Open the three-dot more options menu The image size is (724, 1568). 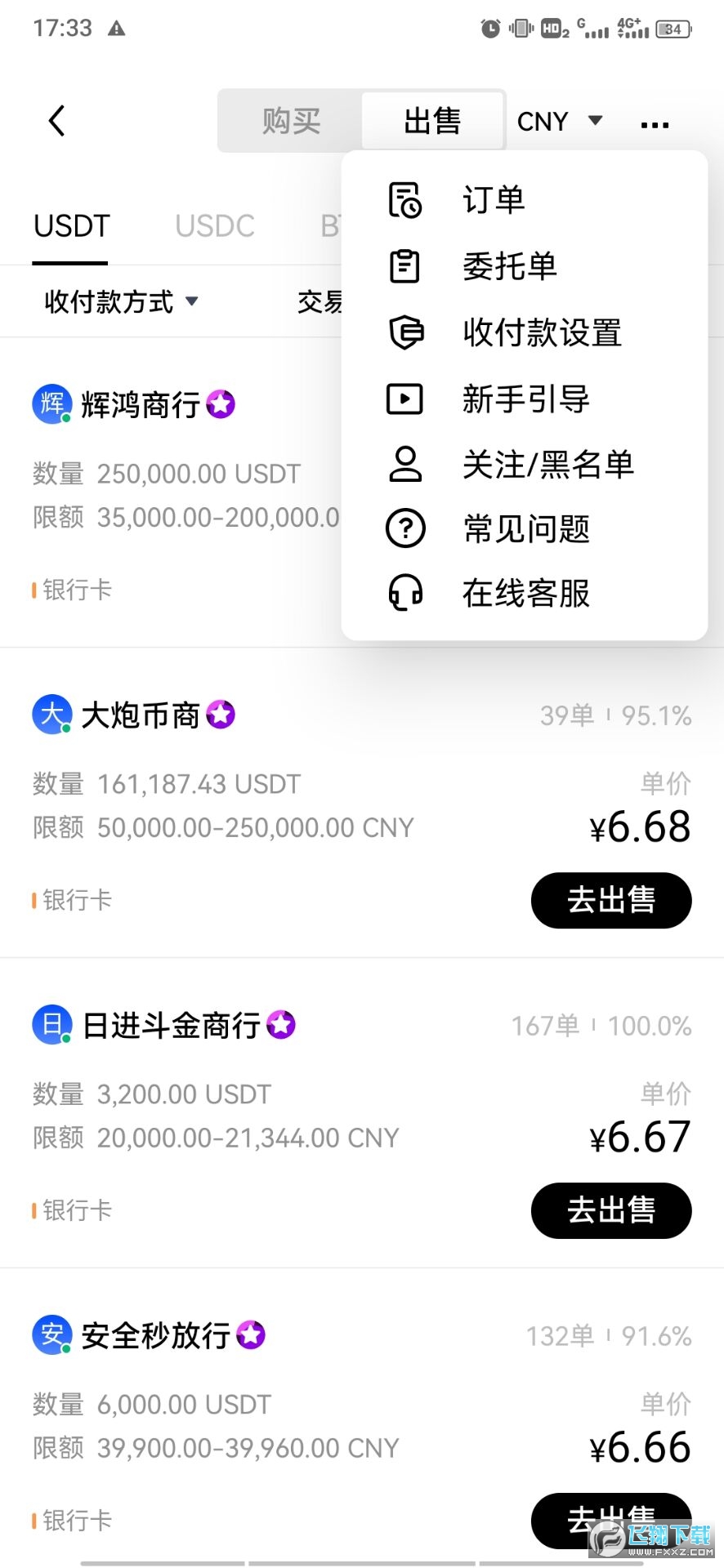[x=654, y=122]
